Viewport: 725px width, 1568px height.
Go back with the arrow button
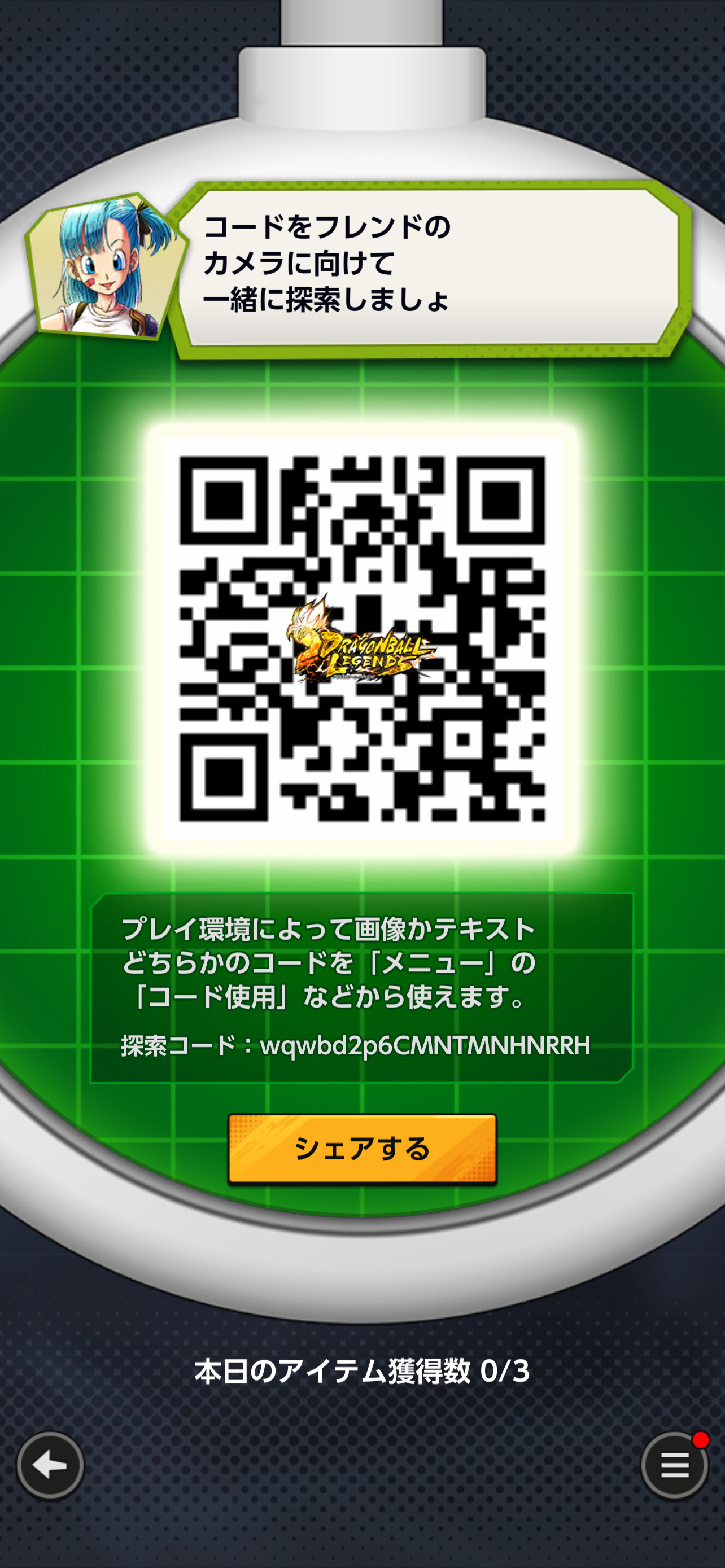click(50, 1466)
